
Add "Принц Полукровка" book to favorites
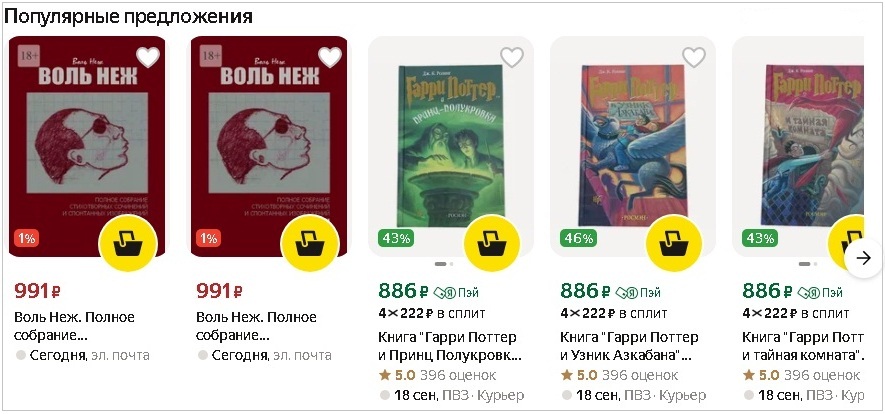click(512, 57)
